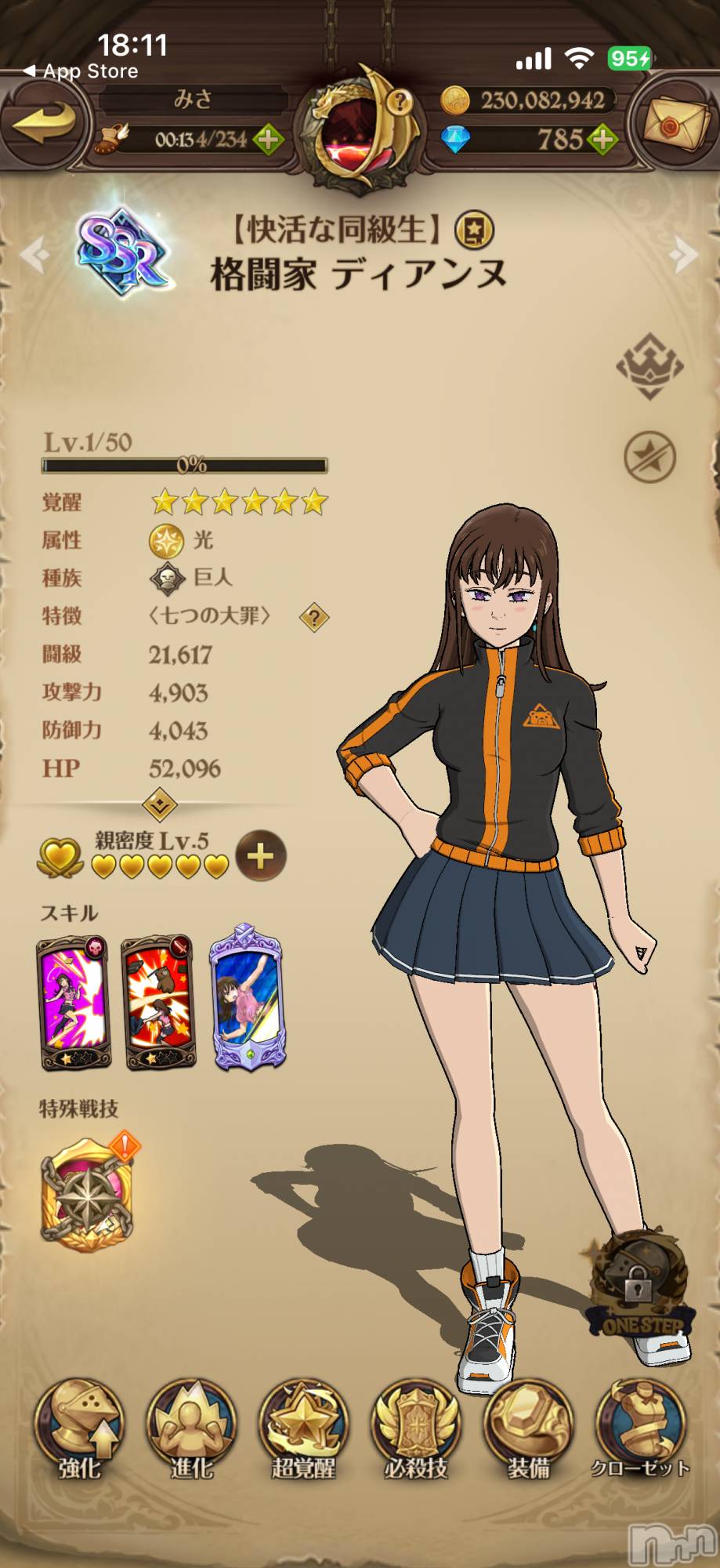
Task: Open the 特徴 question mark info
Action: coord(314,618)
